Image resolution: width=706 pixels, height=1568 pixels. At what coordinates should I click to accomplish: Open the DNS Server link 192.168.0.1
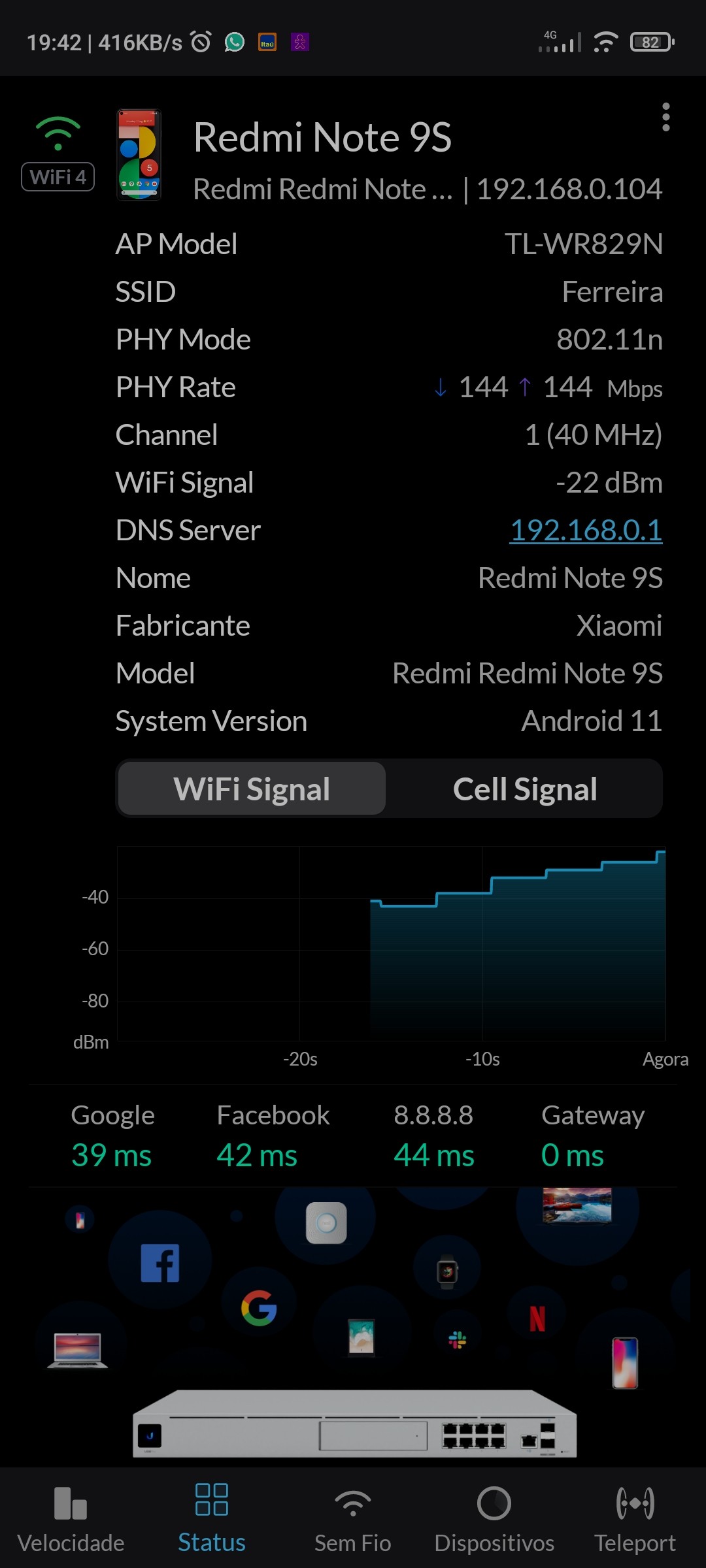(x=586, y=531)
